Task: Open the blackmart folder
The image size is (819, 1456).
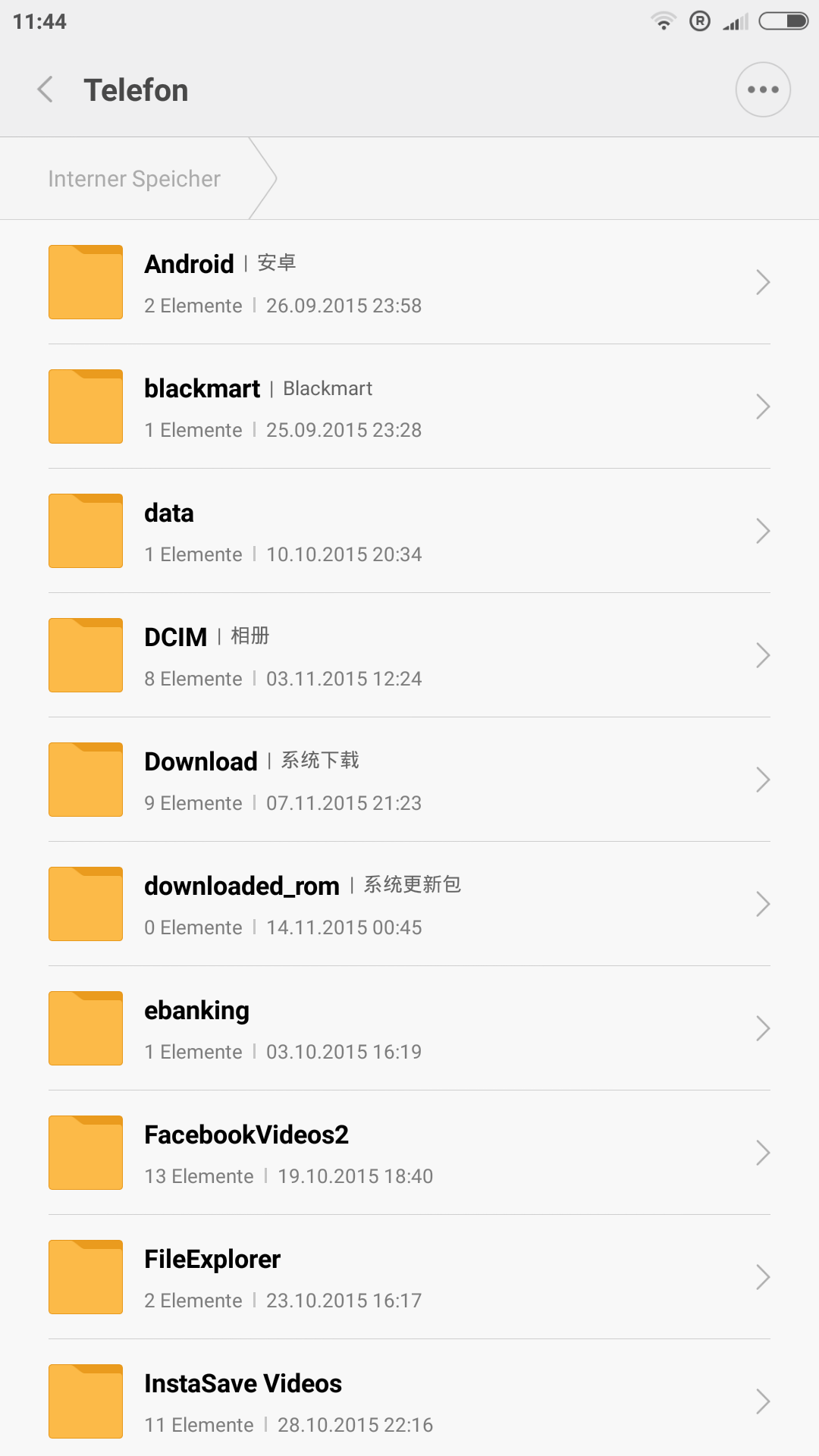Action: click(x=409, y=406)
